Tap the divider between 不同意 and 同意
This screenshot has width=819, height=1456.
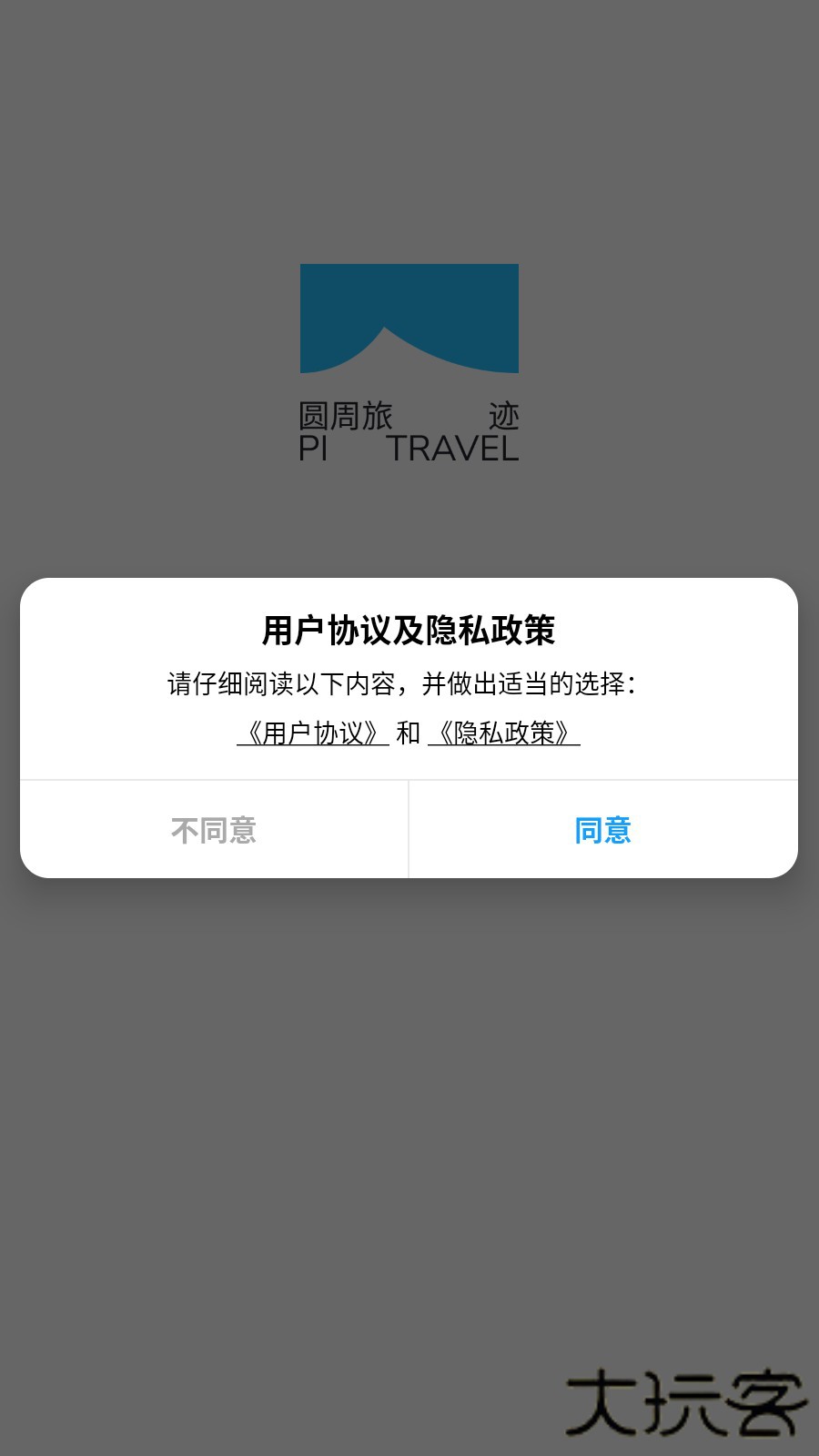click(x=409, y=829)
